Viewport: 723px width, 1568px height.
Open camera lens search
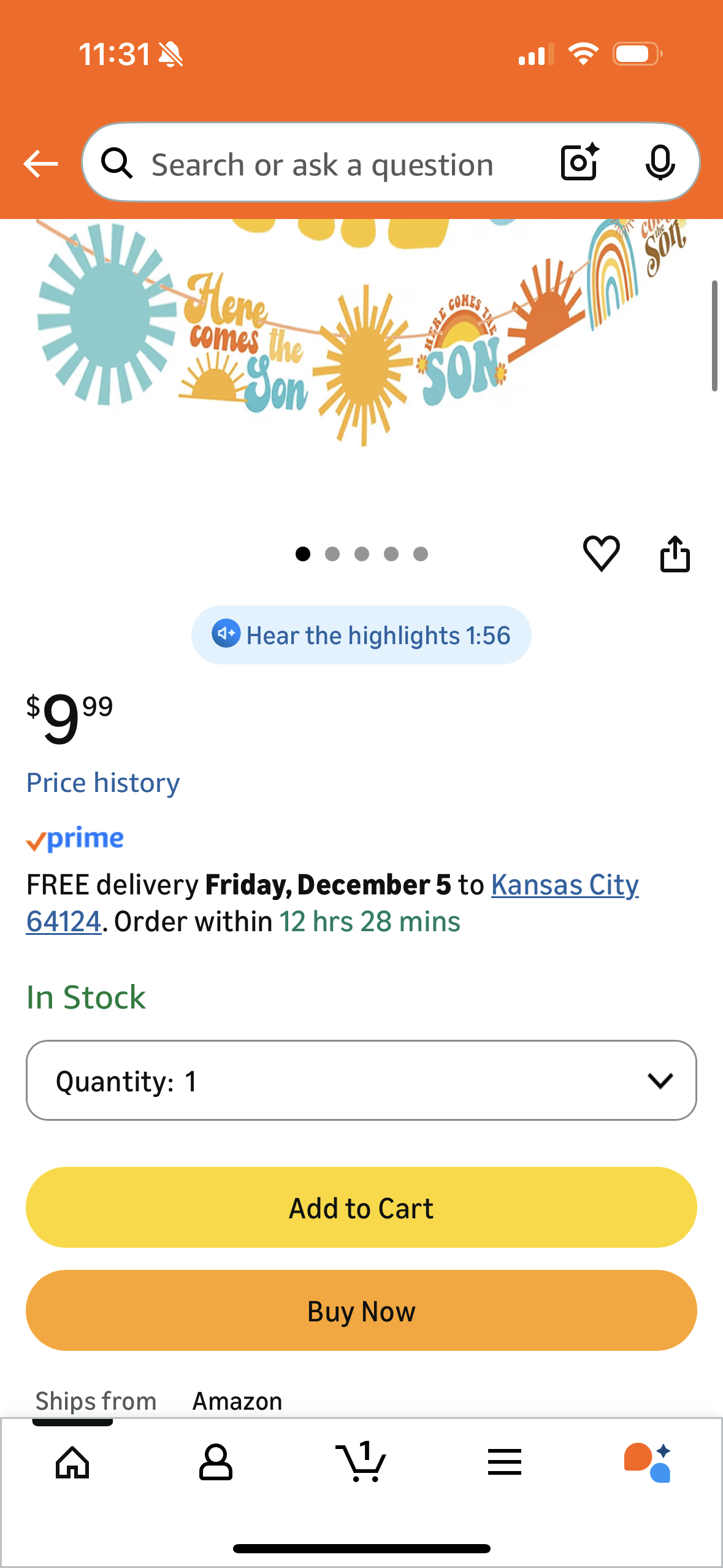[x=579, y=163]
